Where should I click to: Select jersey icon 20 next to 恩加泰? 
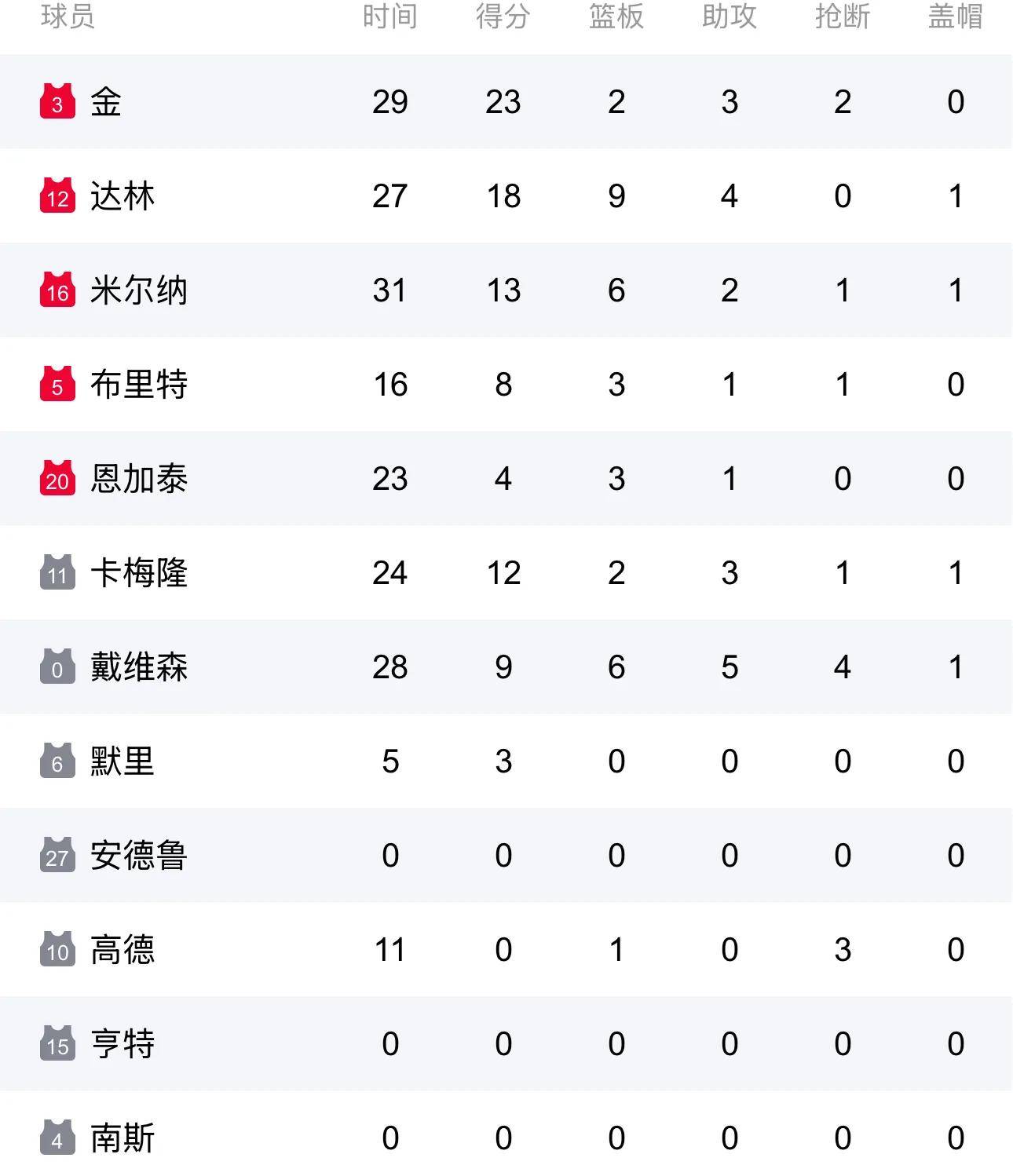point(56,478)
